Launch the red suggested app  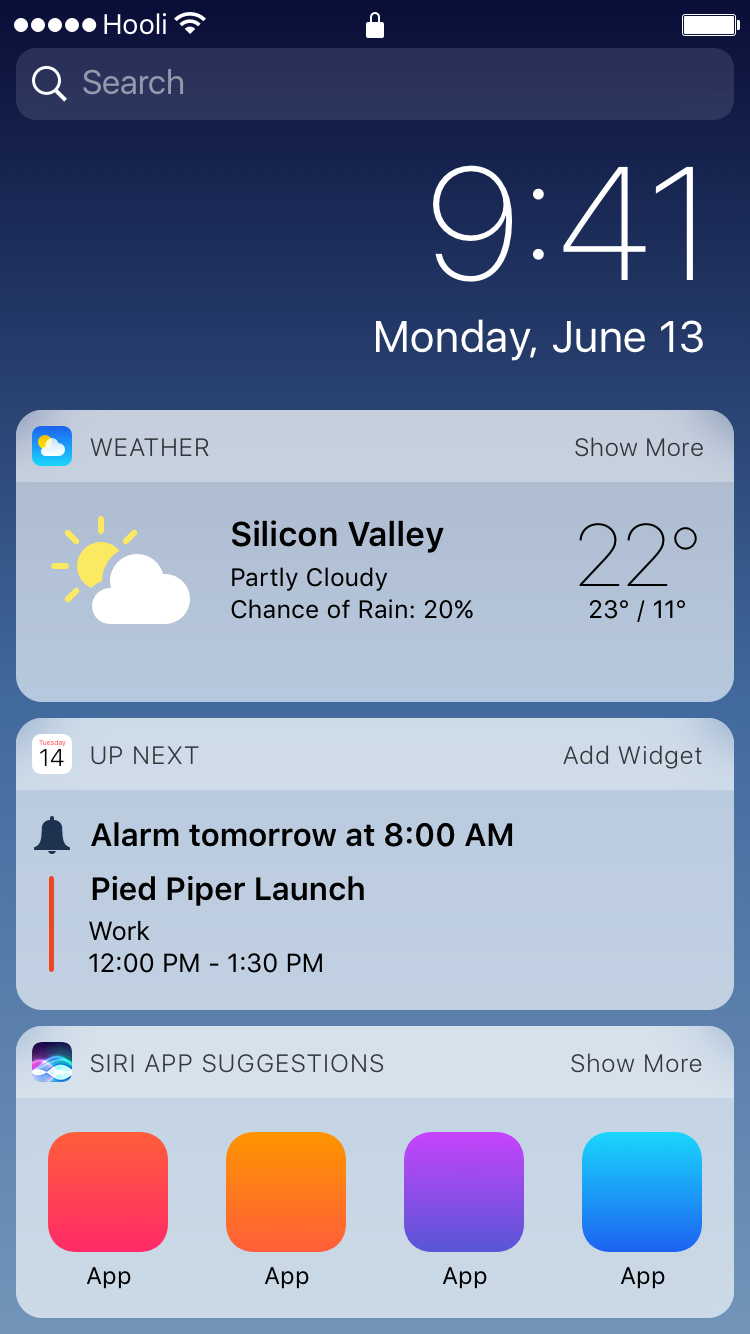(x=108, y=1192)
